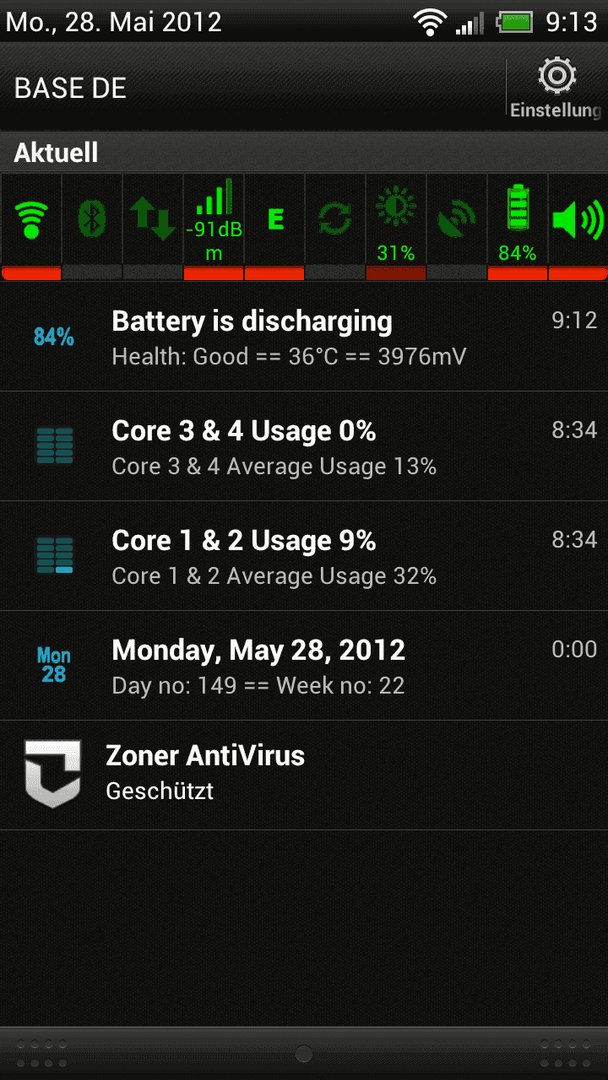Image resolution: width=608 pixels, height=1080 pixels.
Task: Open Einstellungen gear settings
Action: pos(556,87)
